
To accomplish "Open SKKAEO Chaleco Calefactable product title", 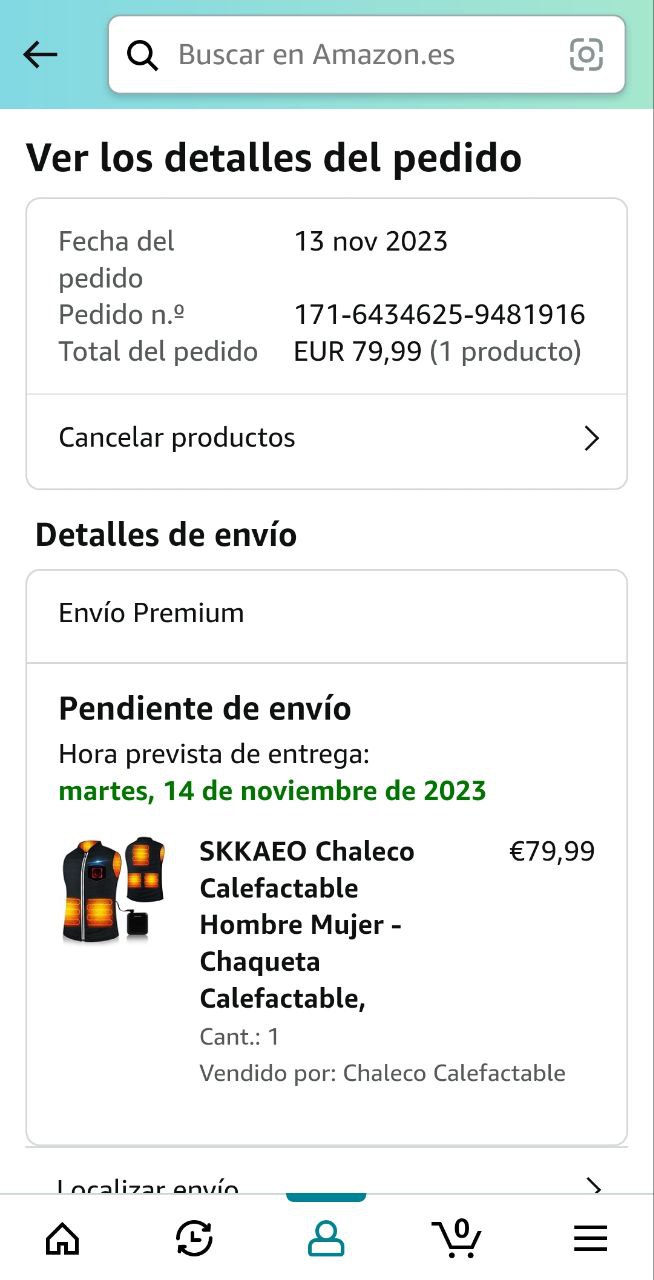I will pyautogui.click(x=308, y=924).
